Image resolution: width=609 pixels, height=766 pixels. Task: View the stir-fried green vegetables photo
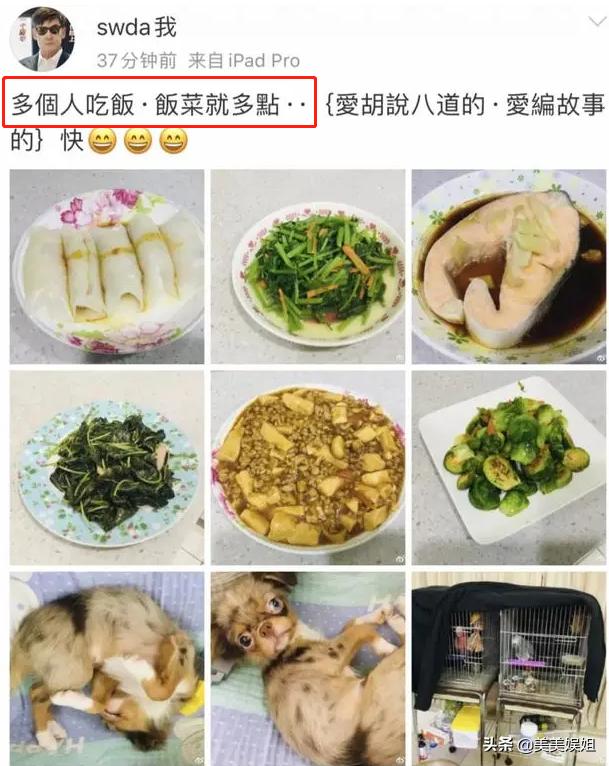[308, 266]
